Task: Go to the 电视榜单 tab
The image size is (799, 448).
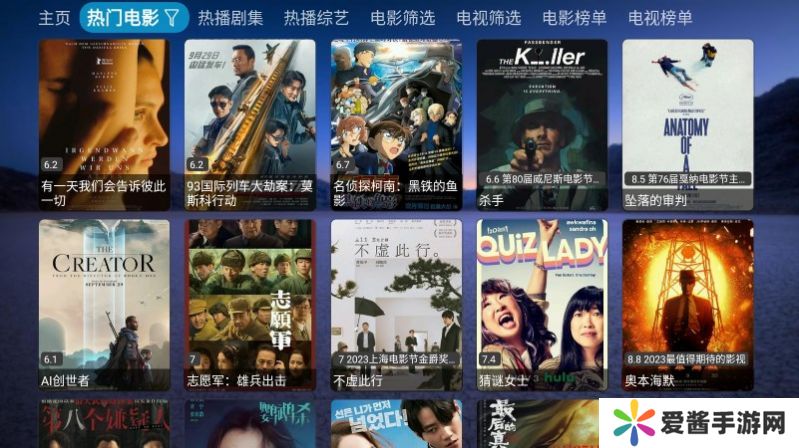Action: point(660,18)
